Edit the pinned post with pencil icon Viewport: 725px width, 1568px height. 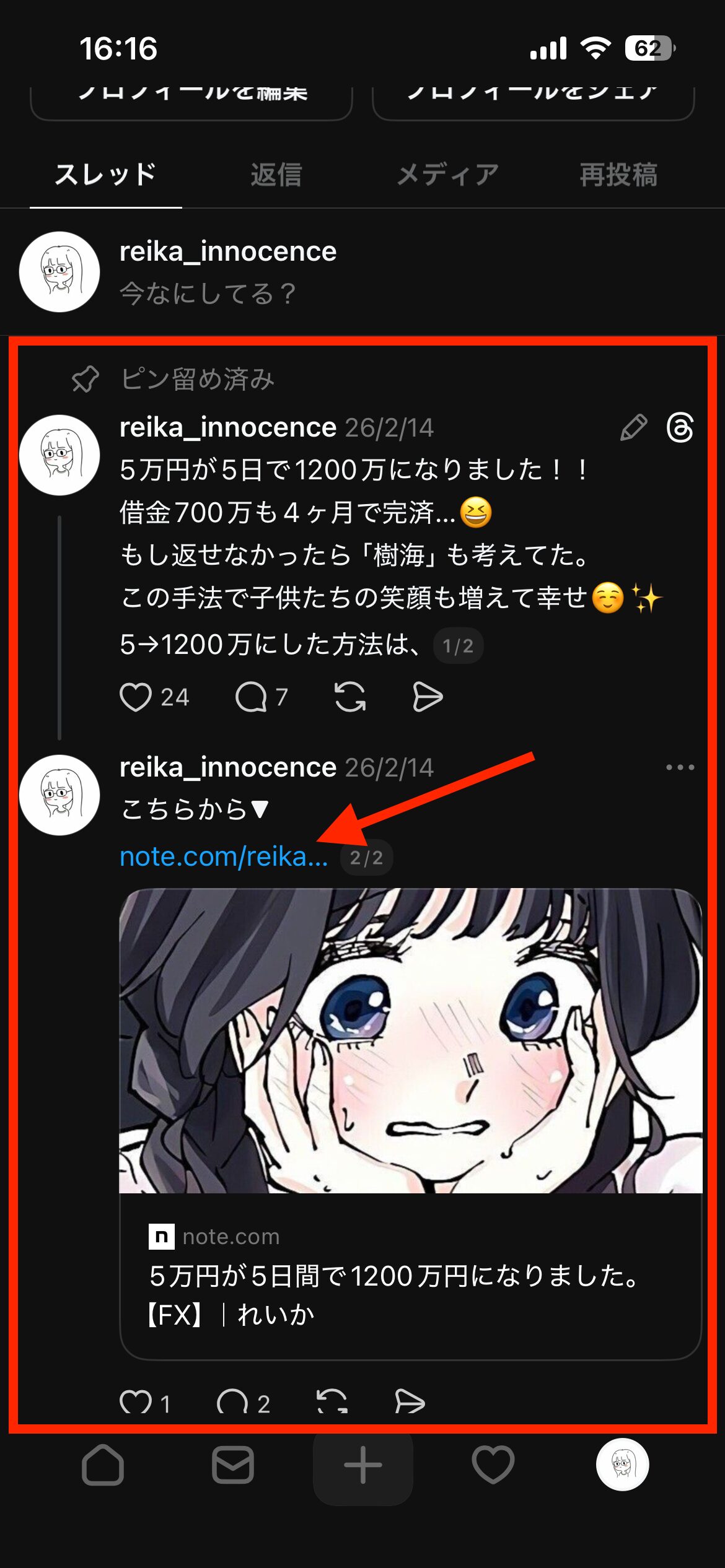tap(633, 428)
